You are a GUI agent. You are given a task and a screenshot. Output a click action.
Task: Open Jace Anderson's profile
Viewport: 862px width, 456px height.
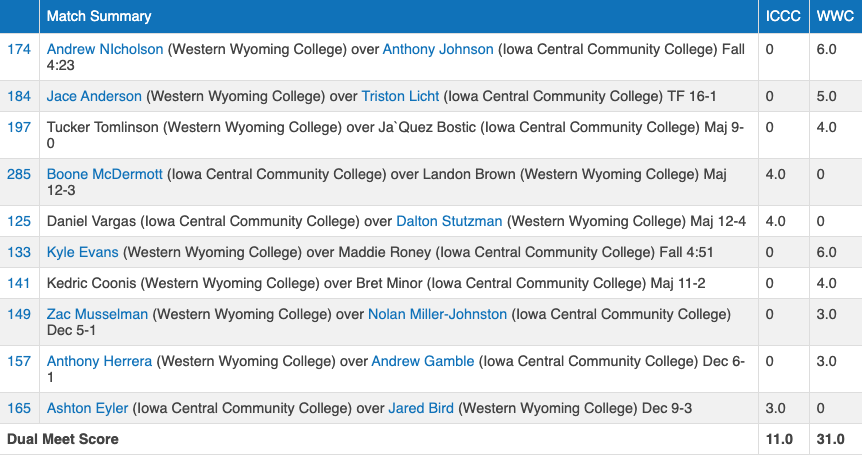95,96
